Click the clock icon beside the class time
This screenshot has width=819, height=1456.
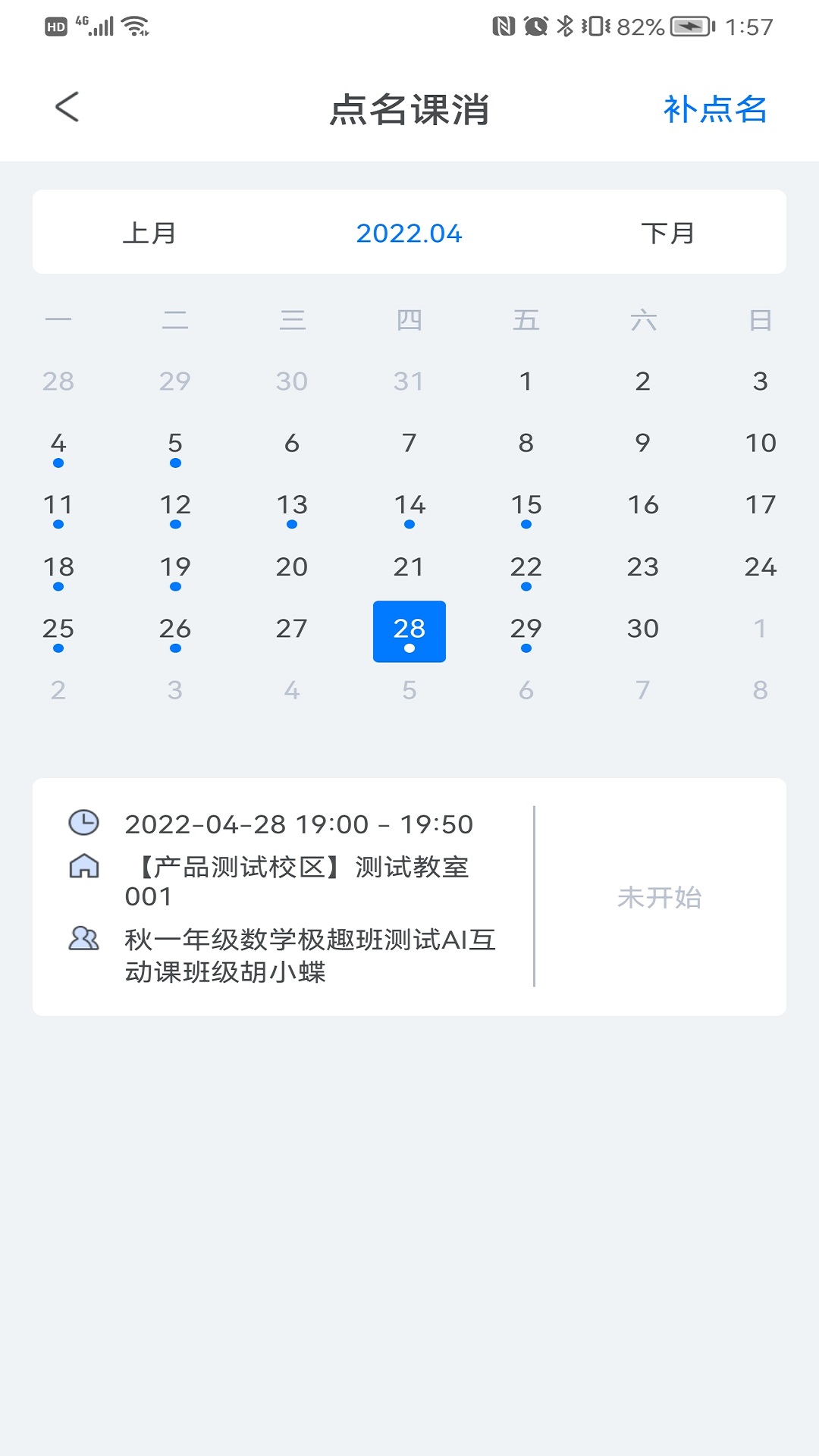click(83, 821)
